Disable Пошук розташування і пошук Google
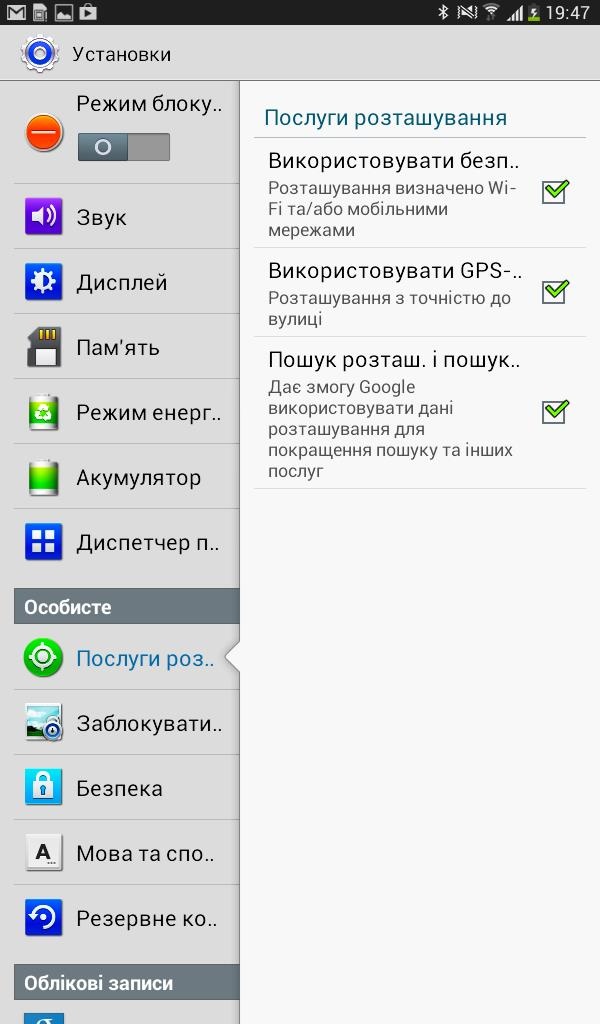This screenshot has height=1024, width=600. (x=555, y=411)
